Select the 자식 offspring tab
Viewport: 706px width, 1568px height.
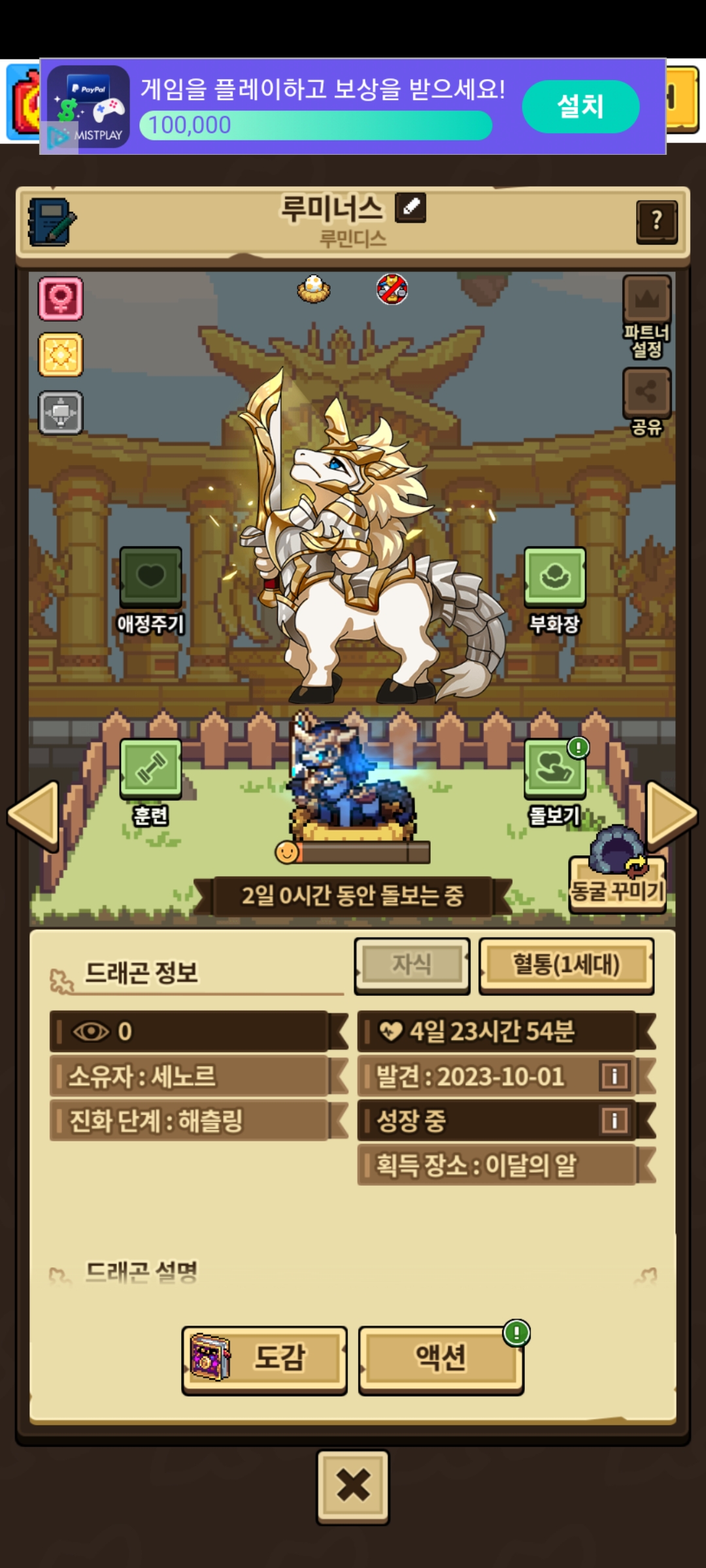point(412,964)
